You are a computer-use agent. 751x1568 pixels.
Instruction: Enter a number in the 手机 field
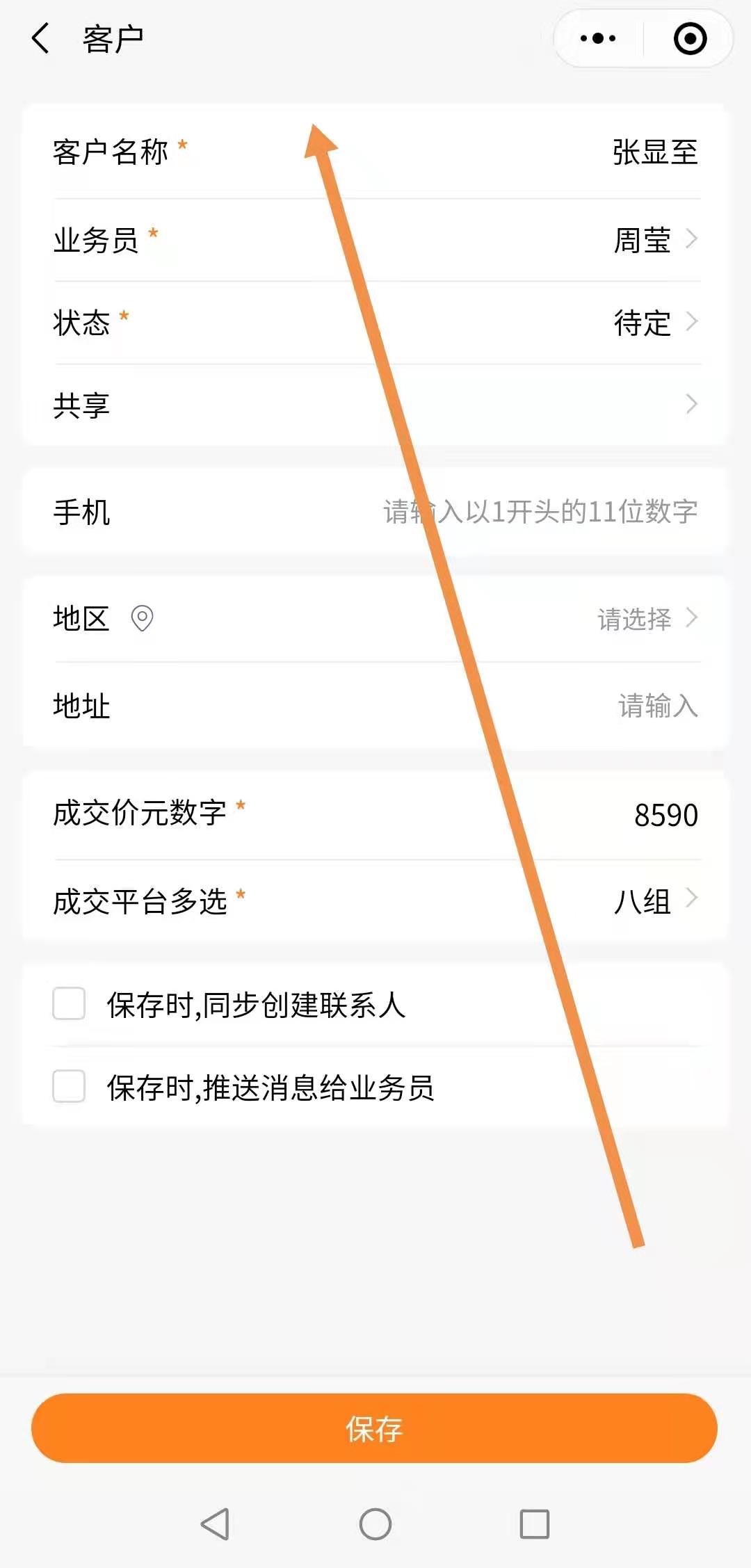pos(540,512)
